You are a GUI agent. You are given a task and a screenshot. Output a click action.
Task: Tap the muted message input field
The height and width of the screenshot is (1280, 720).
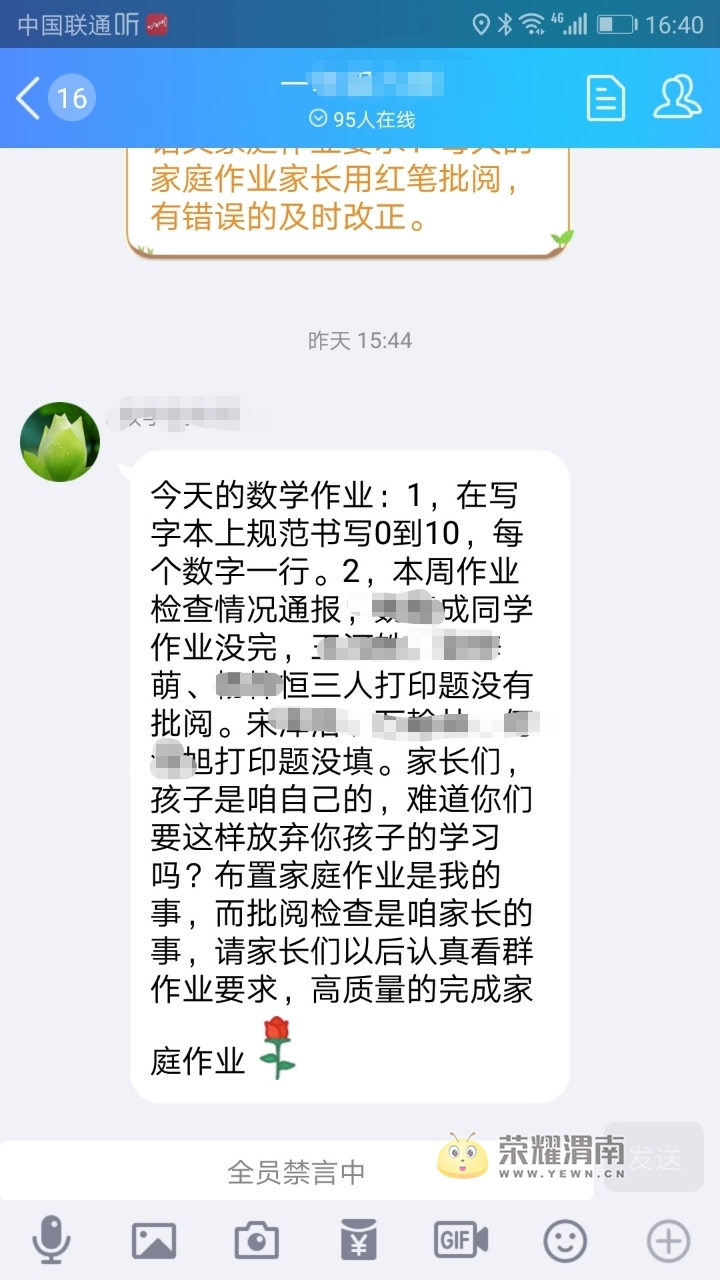pos(297,1171)
